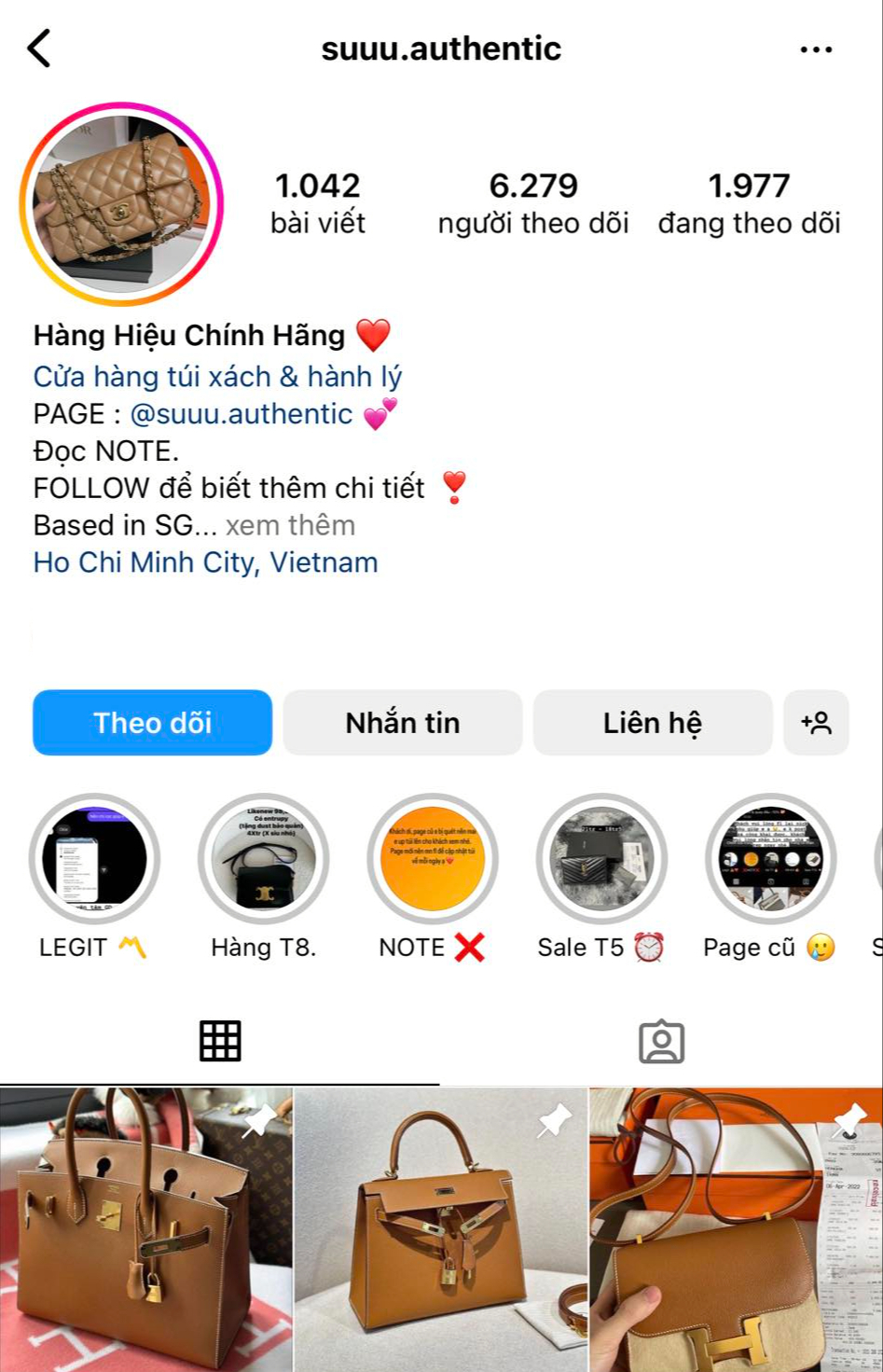Open the Page cũ highlight
Viewport: 883px width, 1372px height.
point(770,859)
